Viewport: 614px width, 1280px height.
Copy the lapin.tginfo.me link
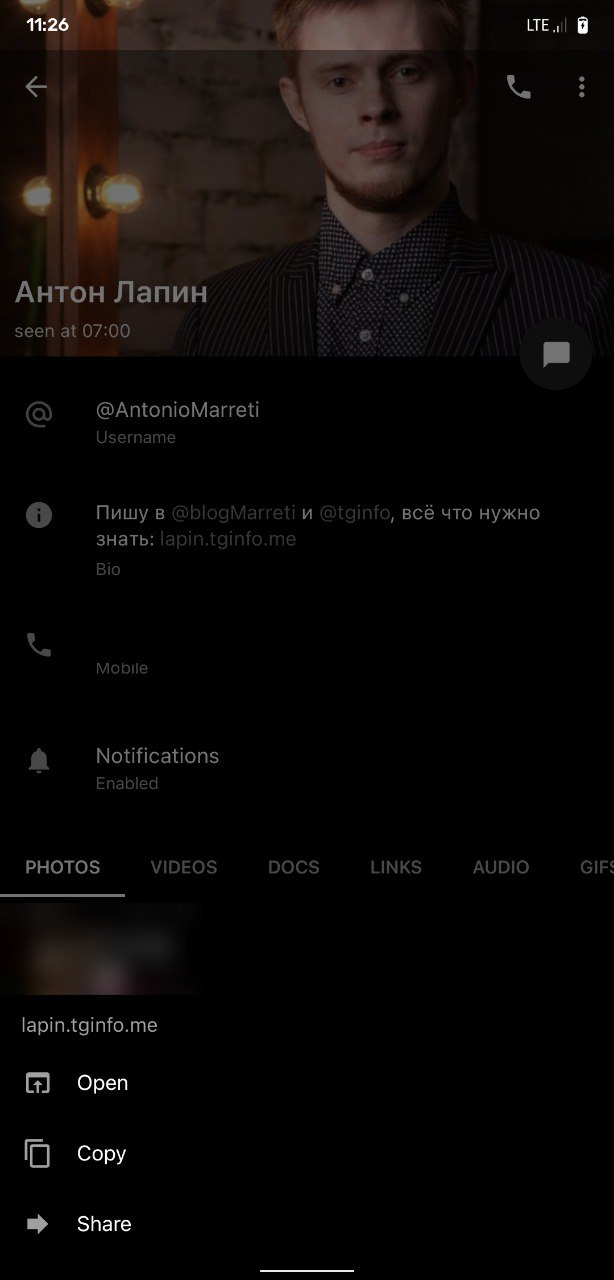pos(101,1153)
